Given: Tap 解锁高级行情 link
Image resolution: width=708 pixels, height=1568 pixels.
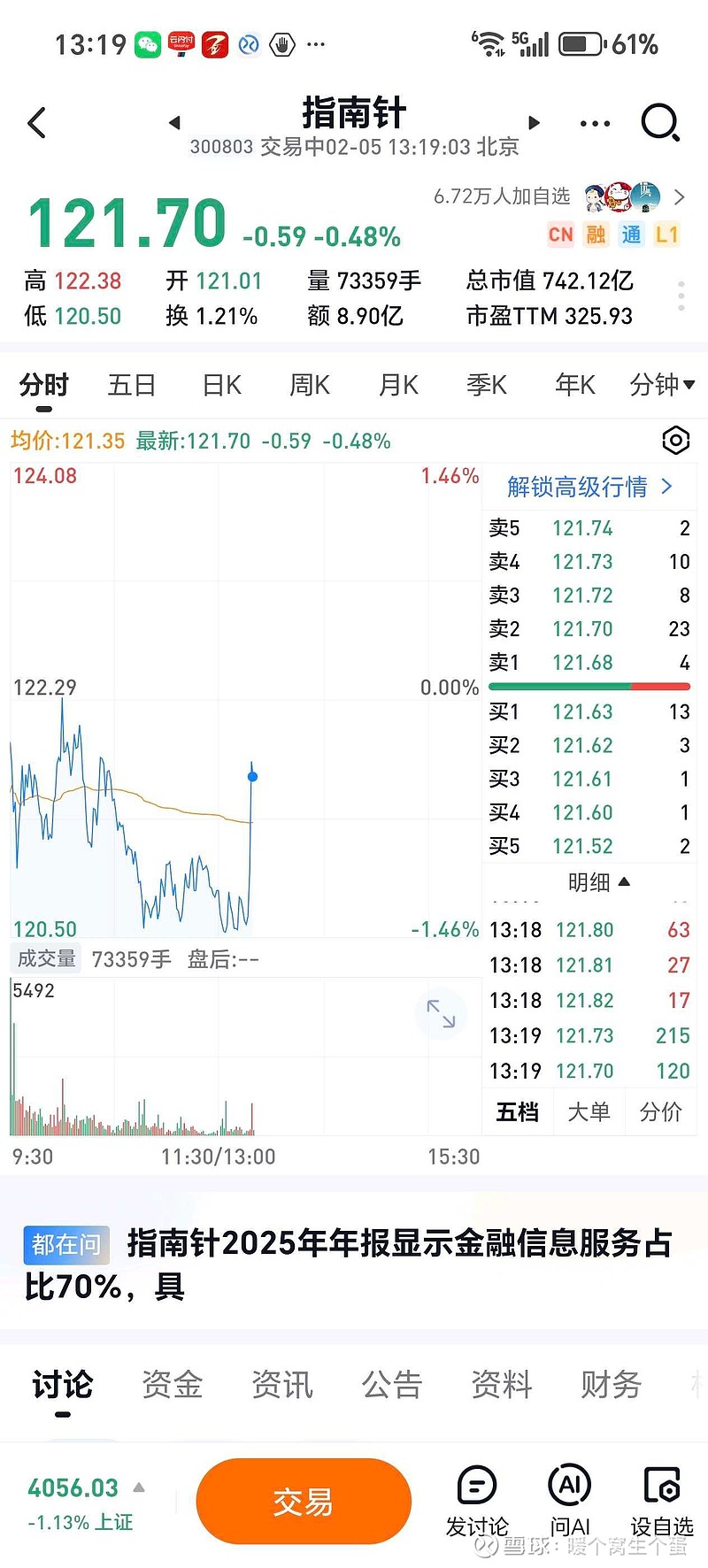Looking at the screenshot, I should click(589, 487).
